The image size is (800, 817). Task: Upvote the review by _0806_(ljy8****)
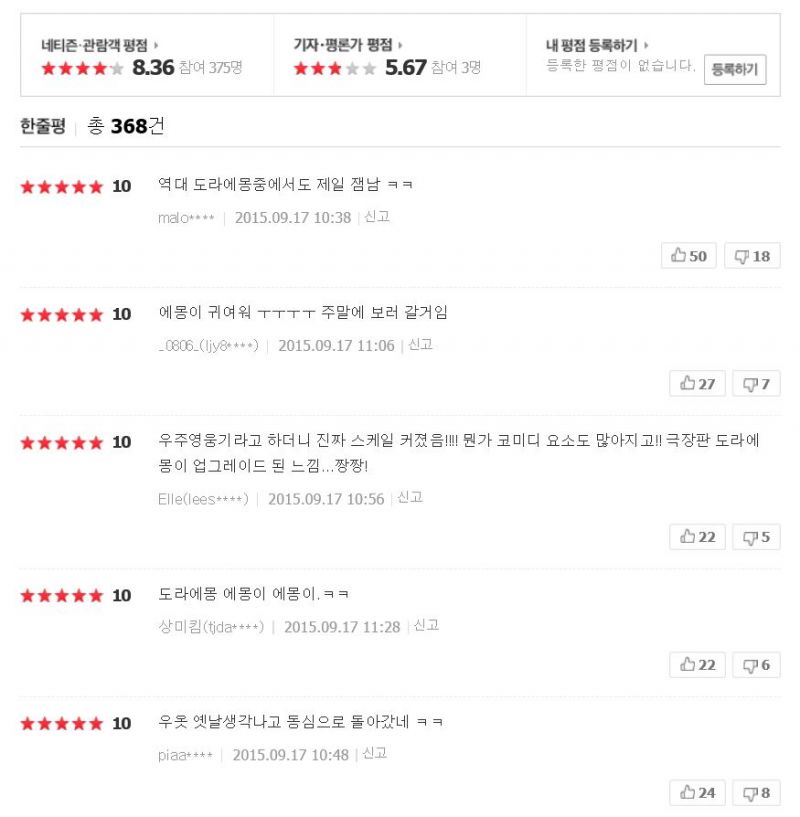[x=697, y=384]
